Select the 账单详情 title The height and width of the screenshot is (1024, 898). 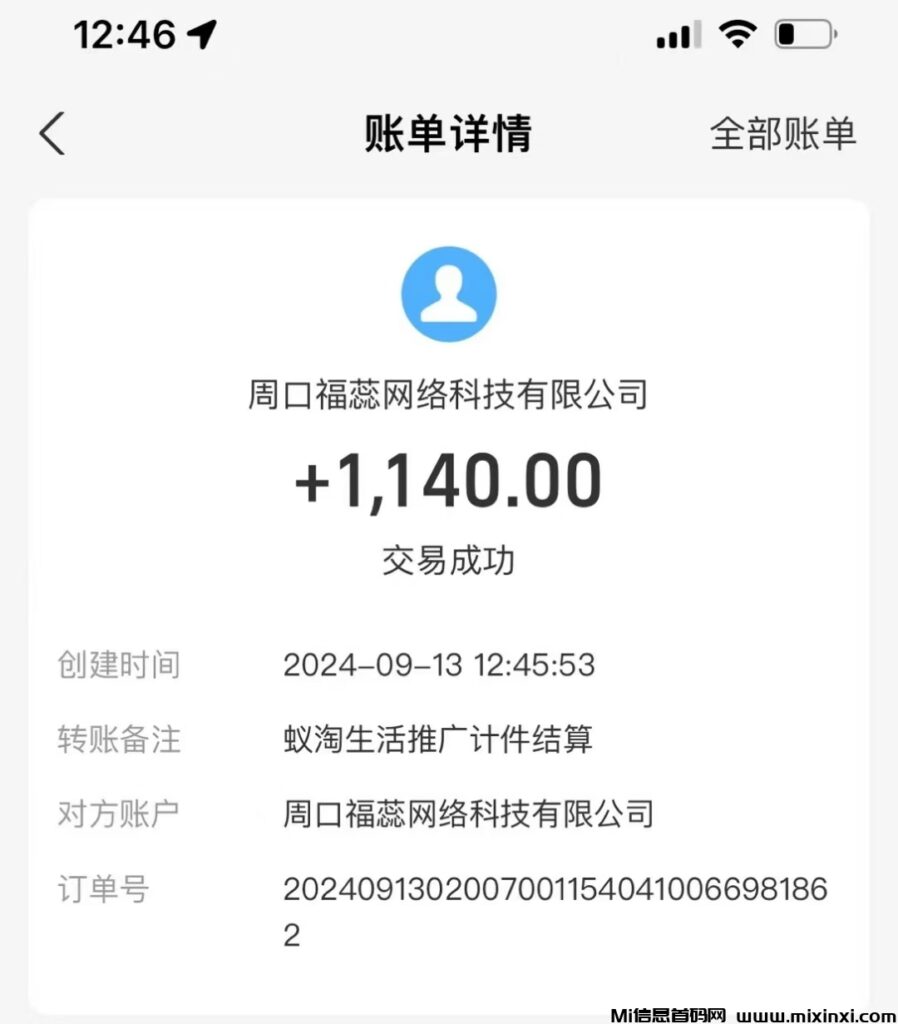click(449, 134)
